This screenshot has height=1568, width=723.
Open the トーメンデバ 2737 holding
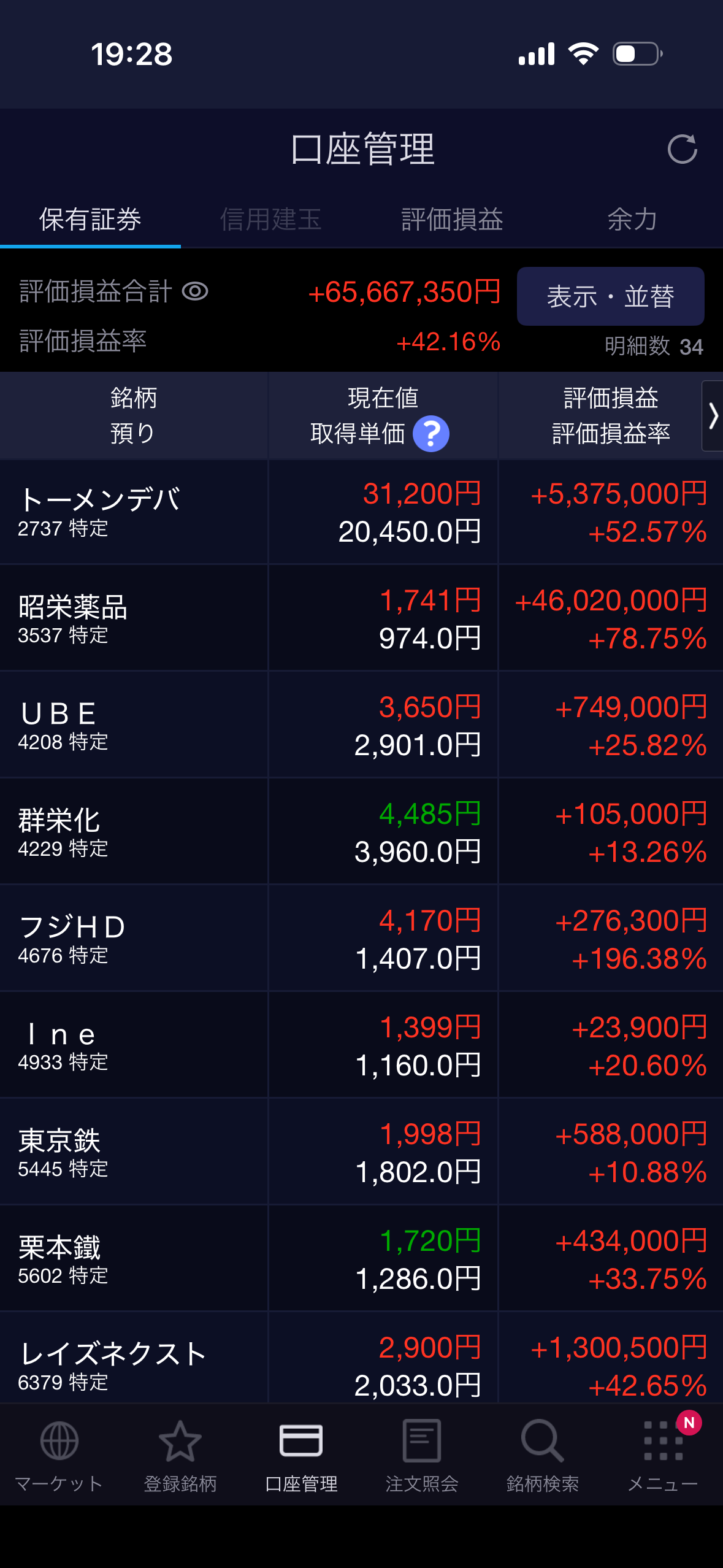pyautogui.click(x=361, y=512)
